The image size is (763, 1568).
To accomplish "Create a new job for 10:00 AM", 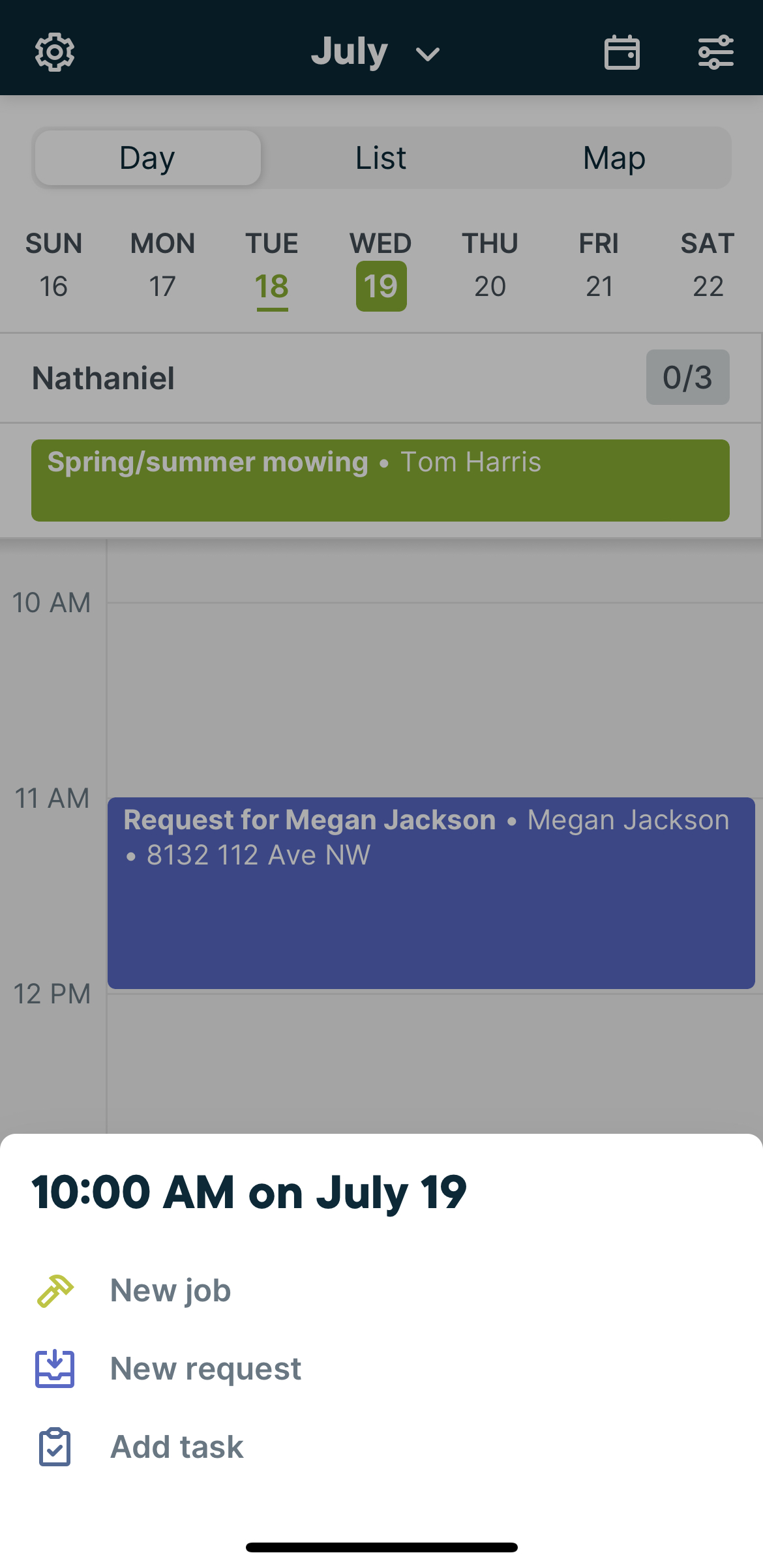I will click(170, 1289).
